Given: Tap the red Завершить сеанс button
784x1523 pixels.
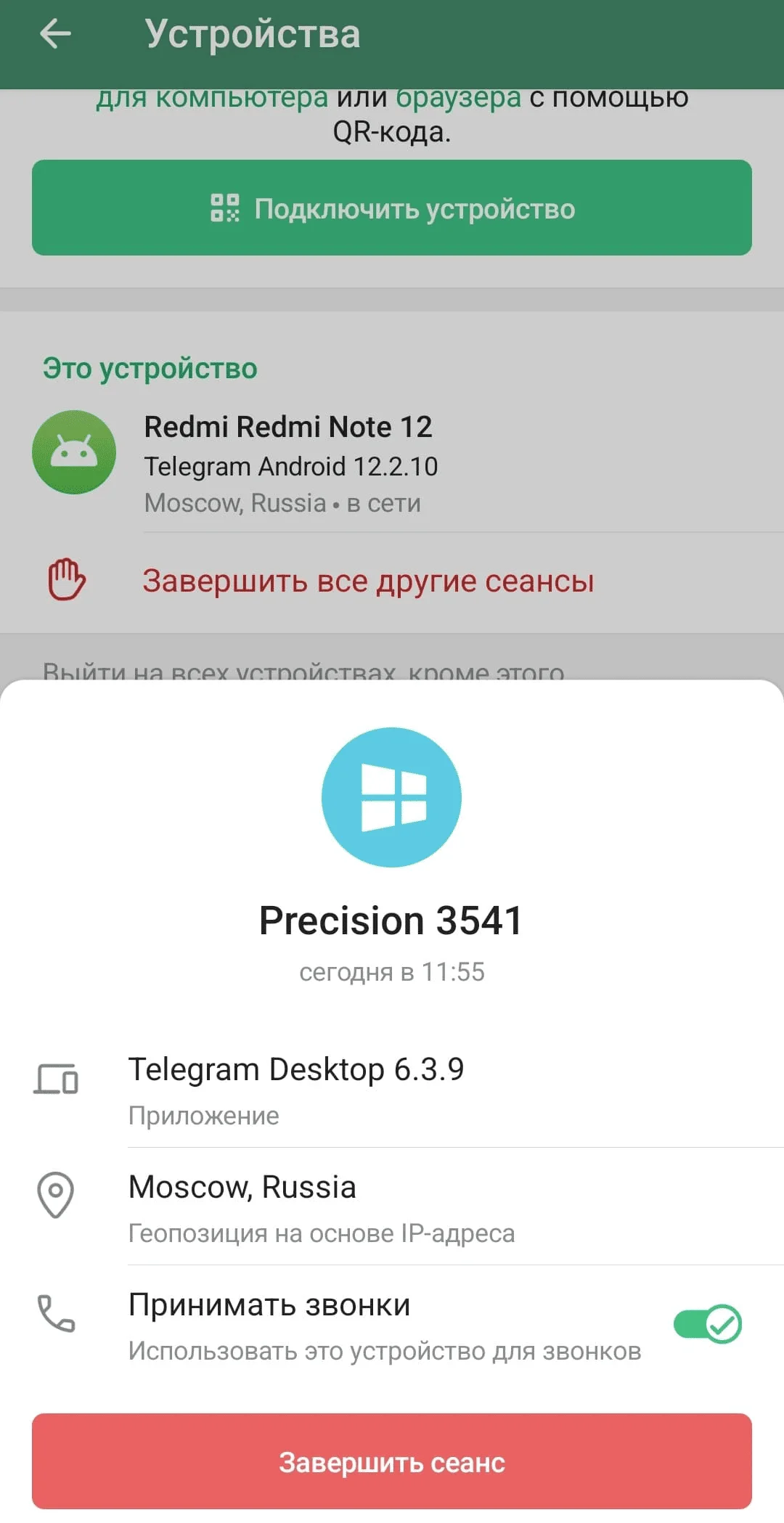Looking at the screenshot, I should click(x=392, y=1462).
